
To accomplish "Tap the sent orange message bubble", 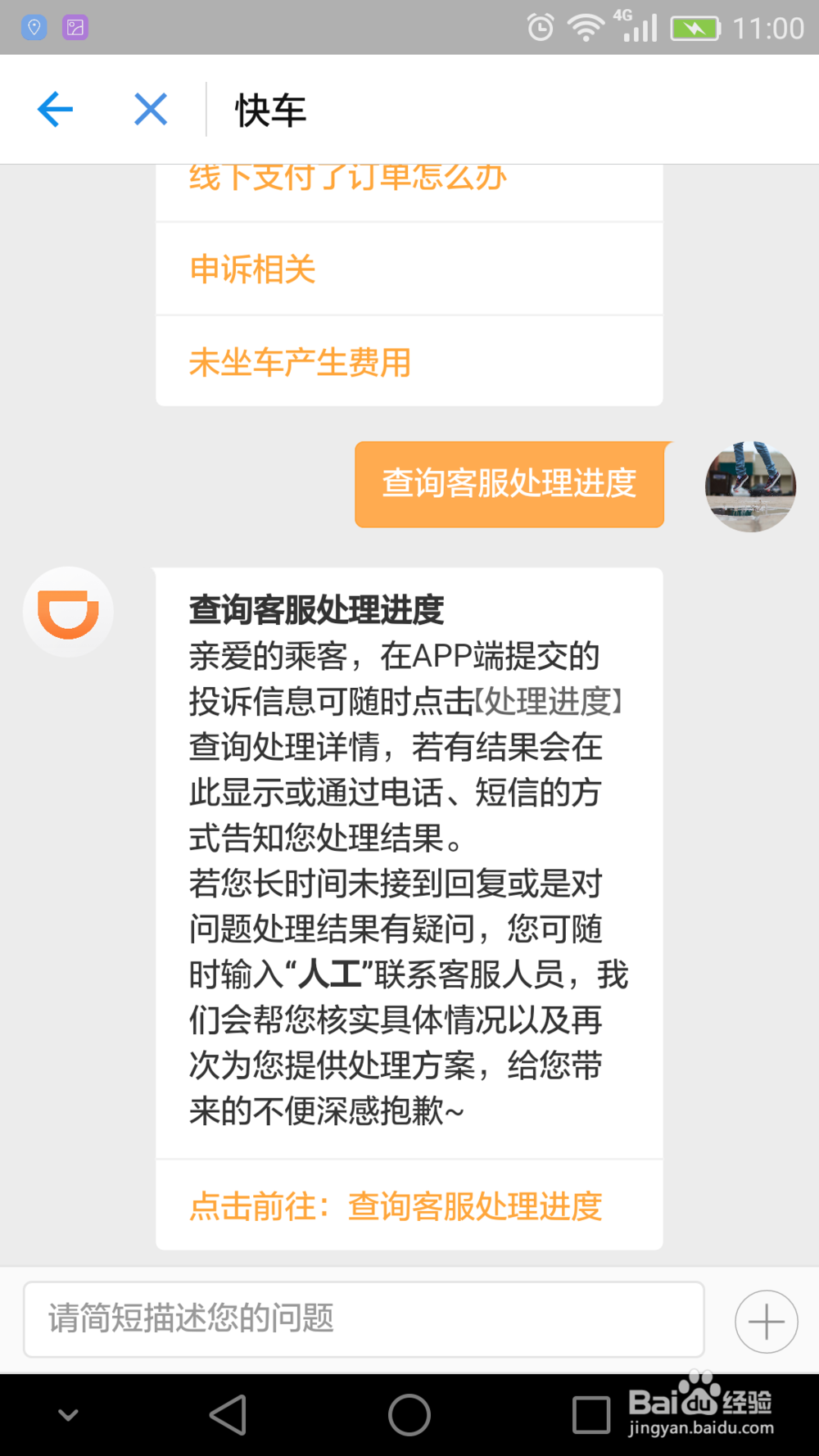I will [x=509, y=485].
